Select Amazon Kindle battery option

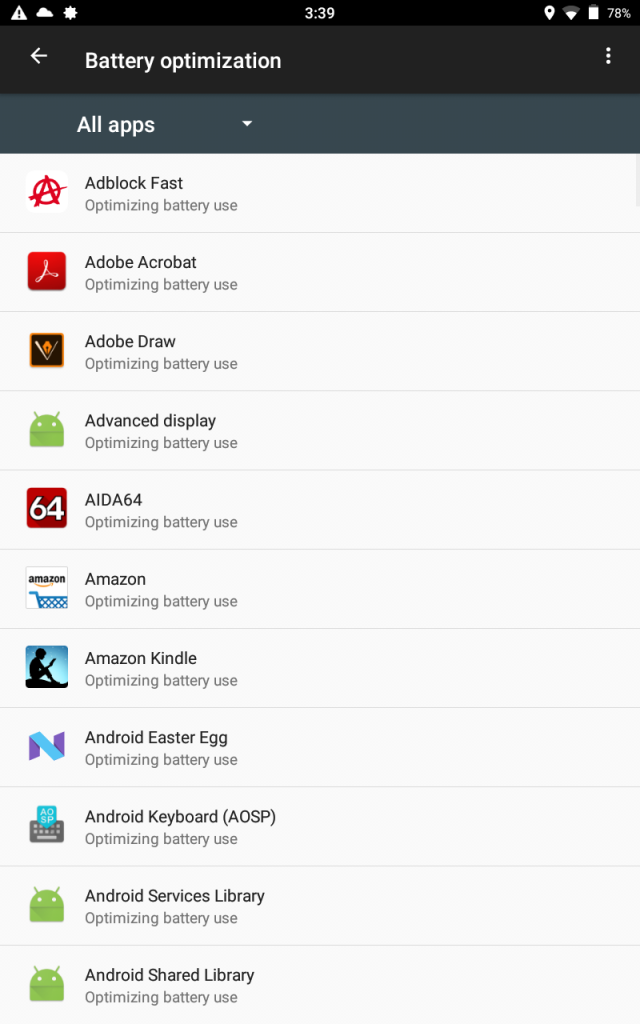coord(320,668)
